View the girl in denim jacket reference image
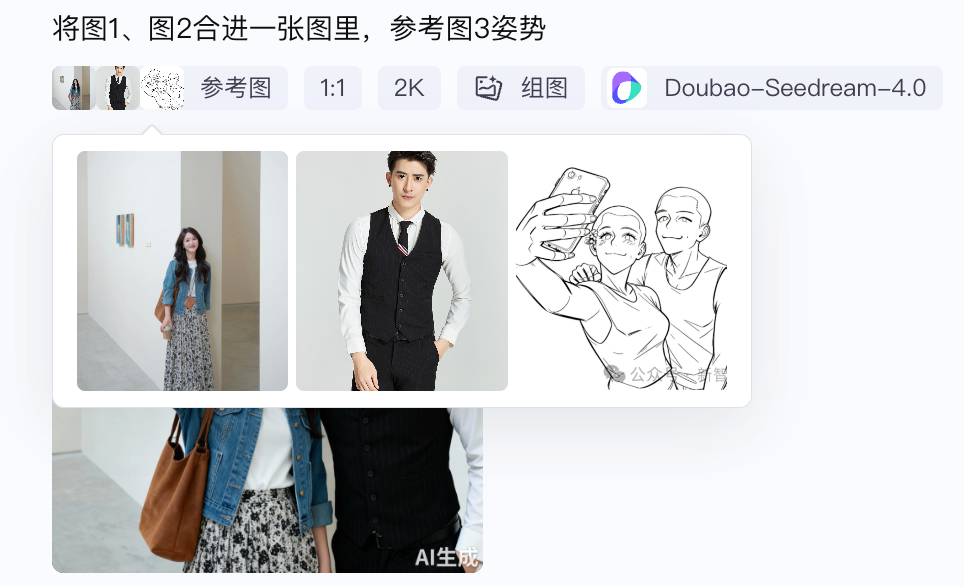This screenshot has height=586, width=964. pyautogui.click(x=182, y=271)
